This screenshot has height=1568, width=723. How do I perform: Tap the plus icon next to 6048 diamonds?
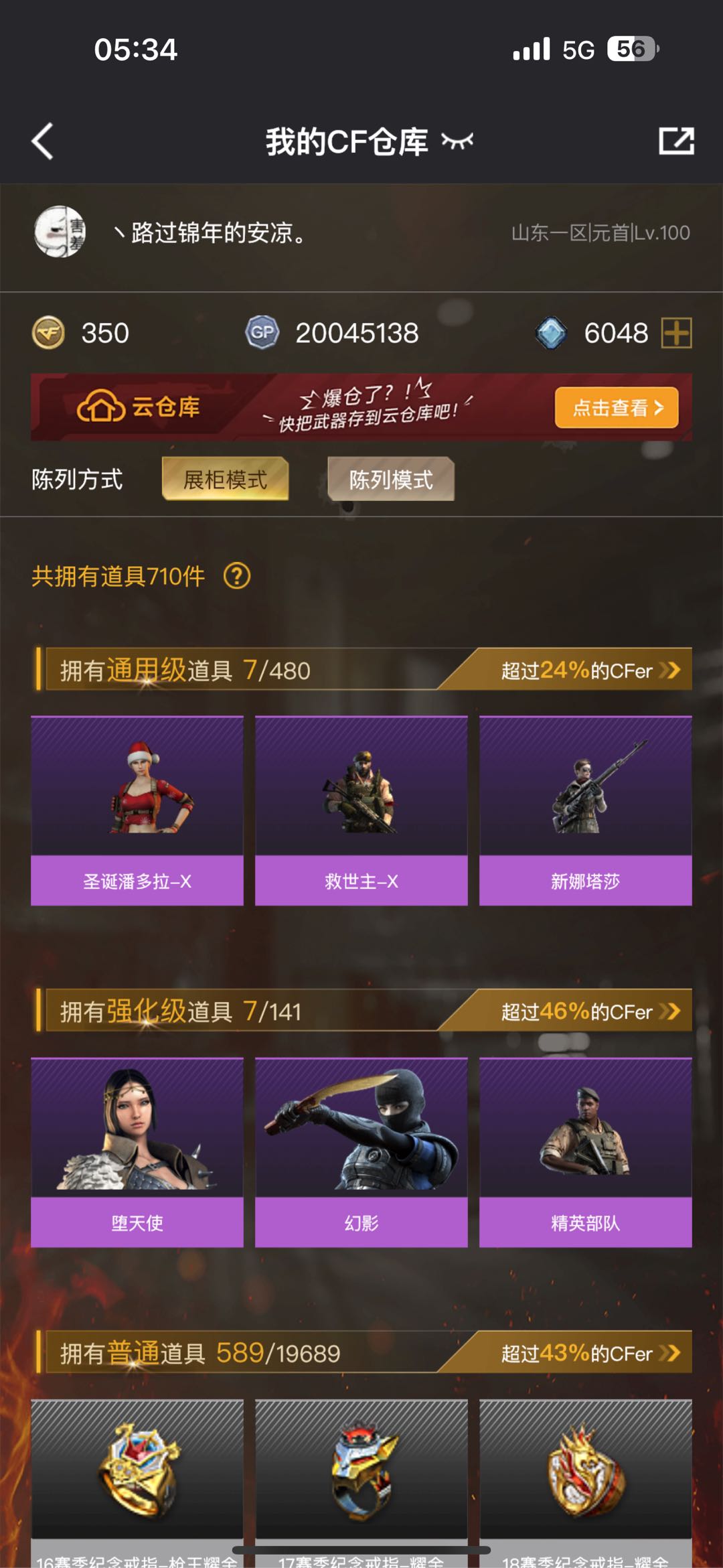coord(676,333)
